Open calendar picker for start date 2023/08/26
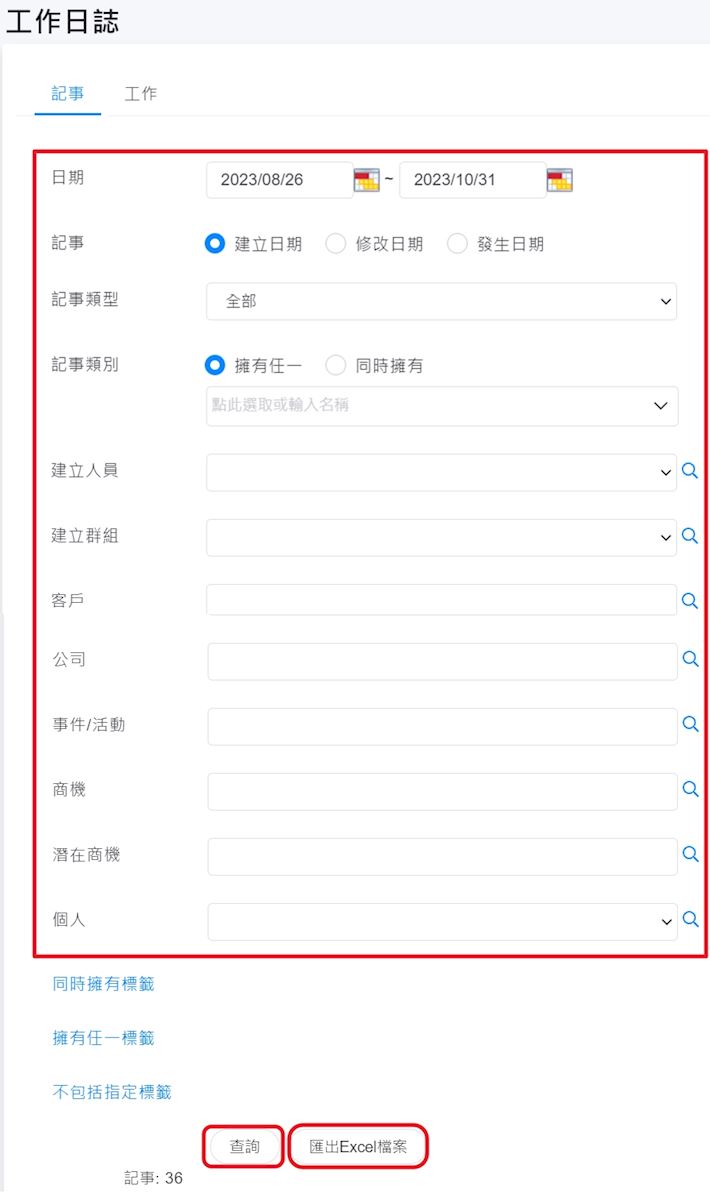The height and width of the screenshot is (1201, 710). 367,180
